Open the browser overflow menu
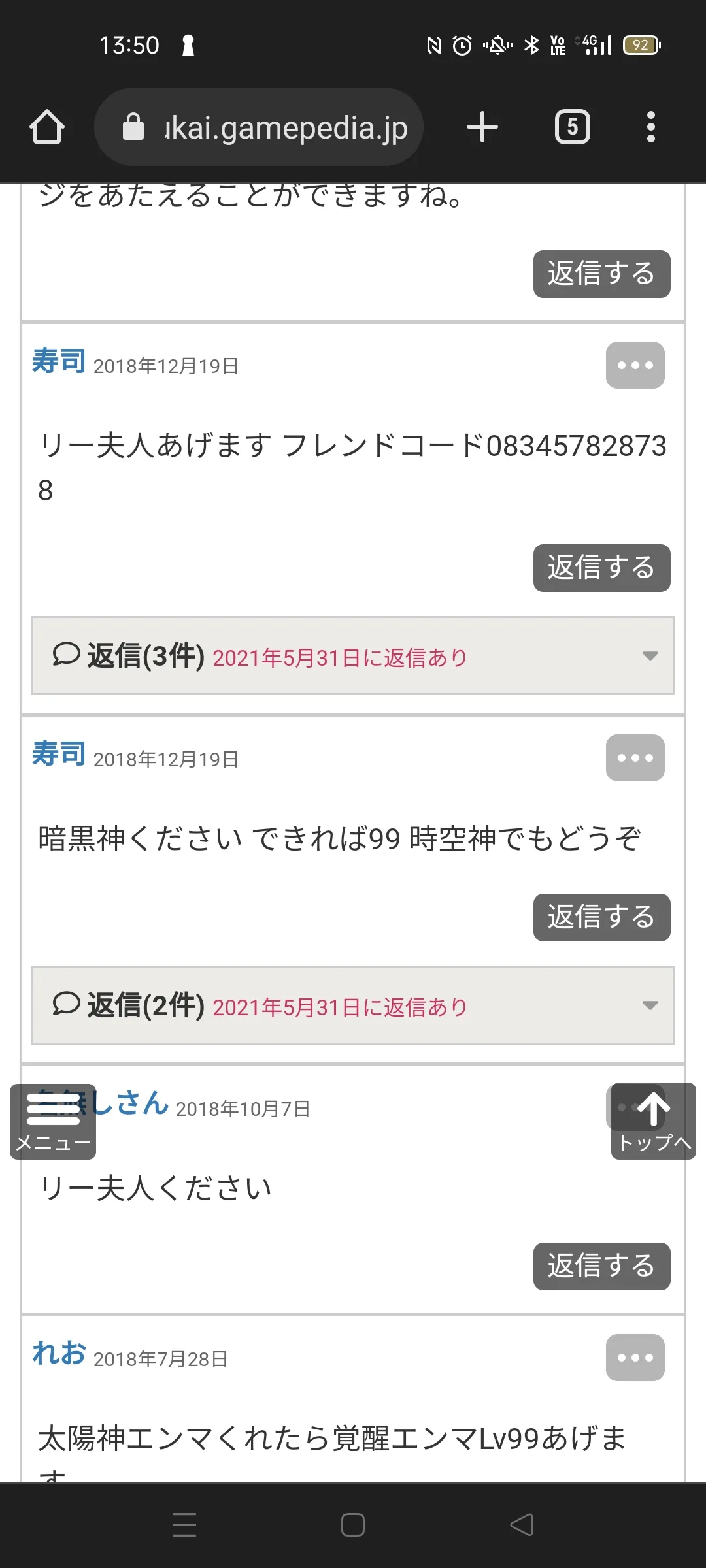This screenshot has height=1568, width=706. tap(650, 127)
